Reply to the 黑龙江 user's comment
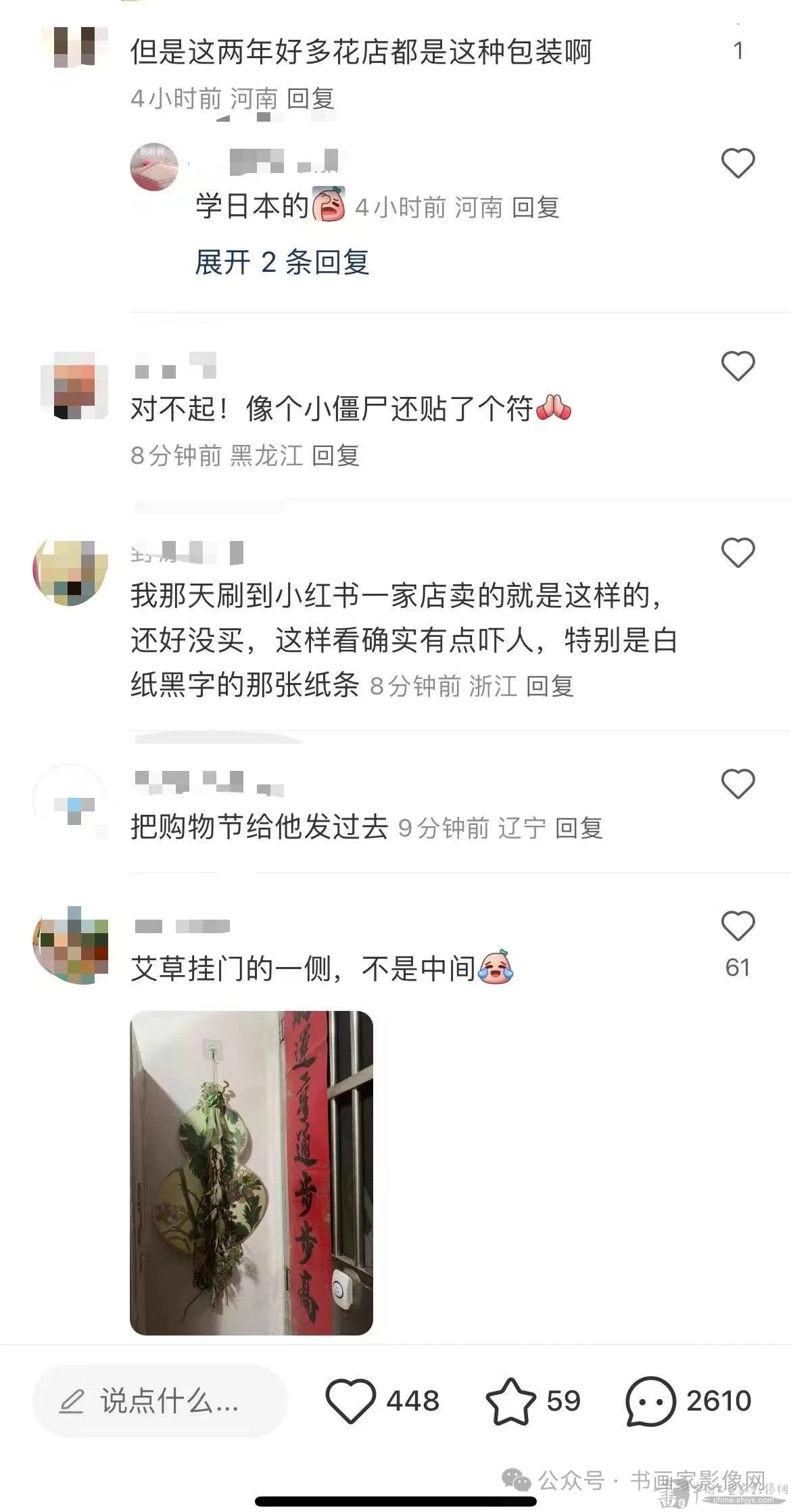Screen dimensions: 791x1512 [335, 456]
